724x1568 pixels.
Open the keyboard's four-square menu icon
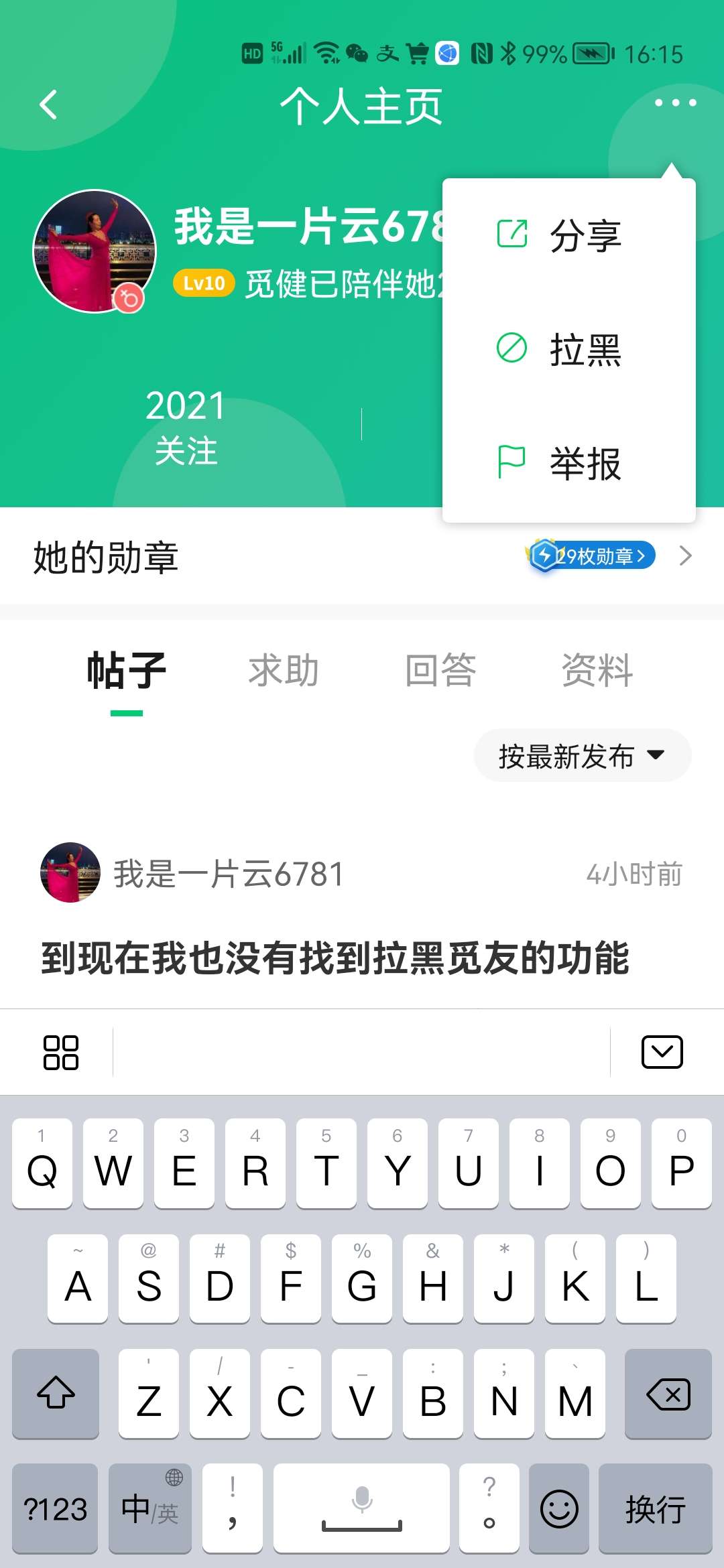61,1052
